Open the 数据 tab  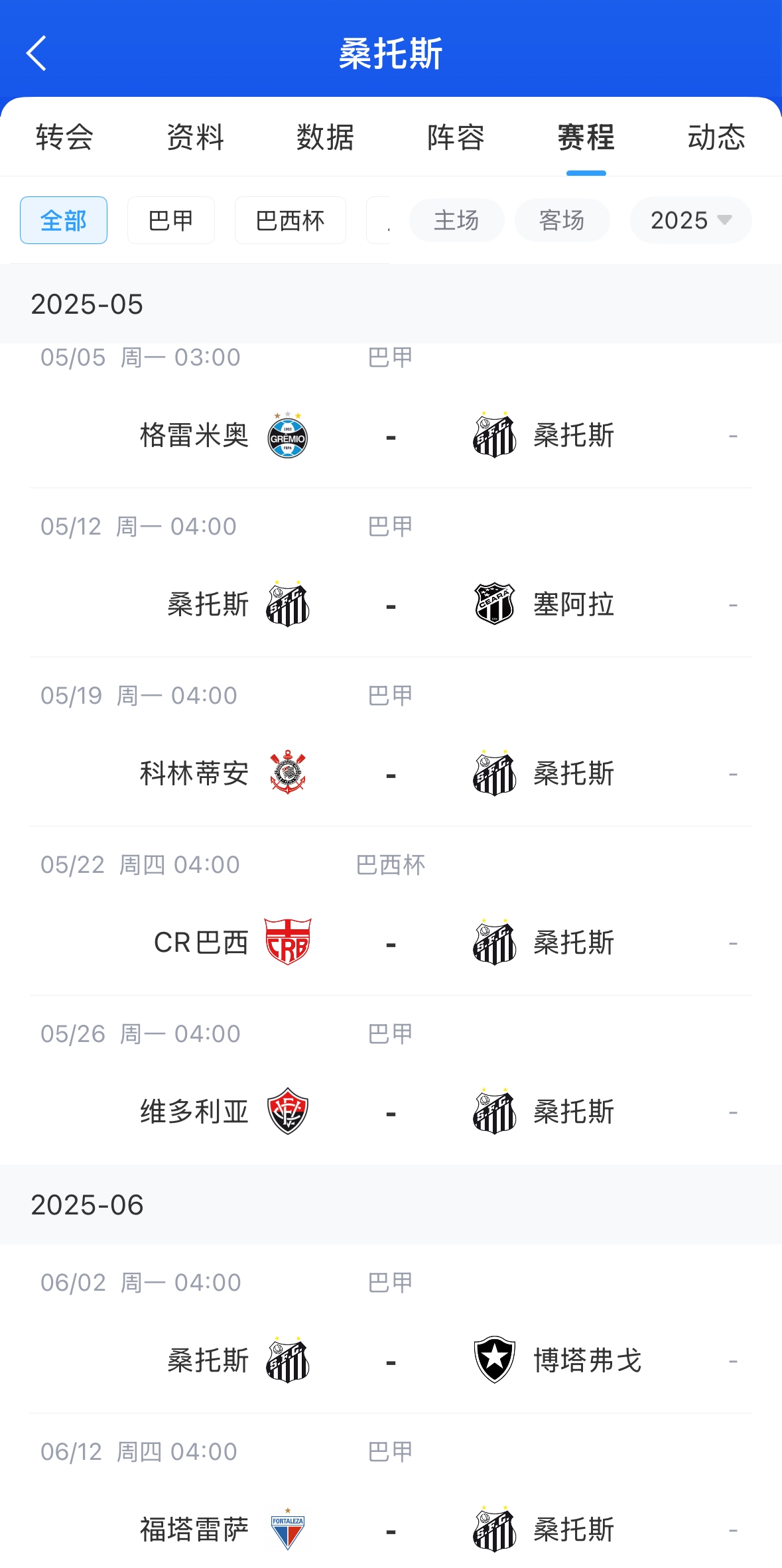point(325,137)
